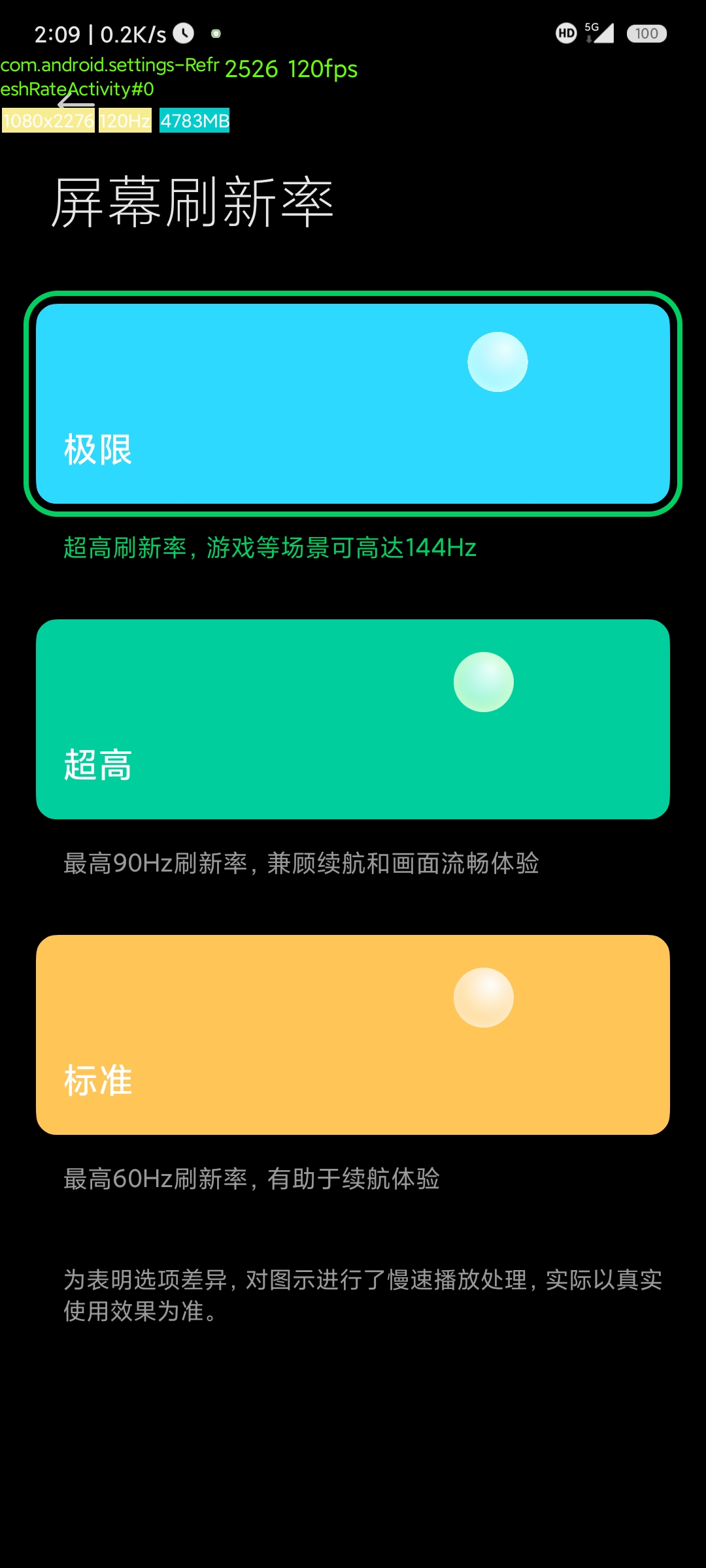Viewport: 706px width, 1568px height.
Task: Choose the 超高 90Hz refresh rate card
Action: (x=353, y=719)
